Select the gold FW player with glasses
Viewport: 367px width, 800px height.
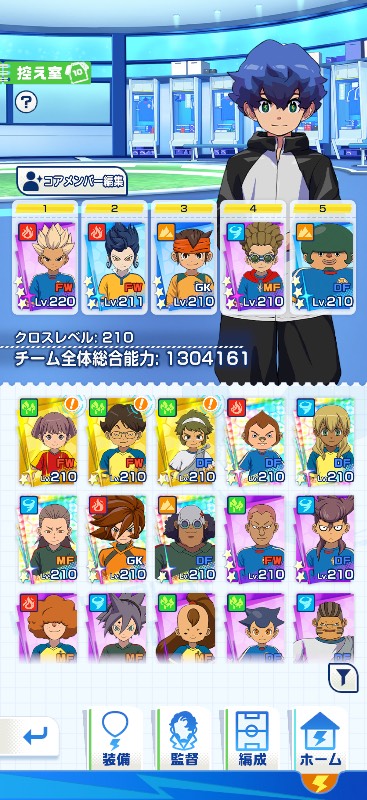tap(117, 441)
